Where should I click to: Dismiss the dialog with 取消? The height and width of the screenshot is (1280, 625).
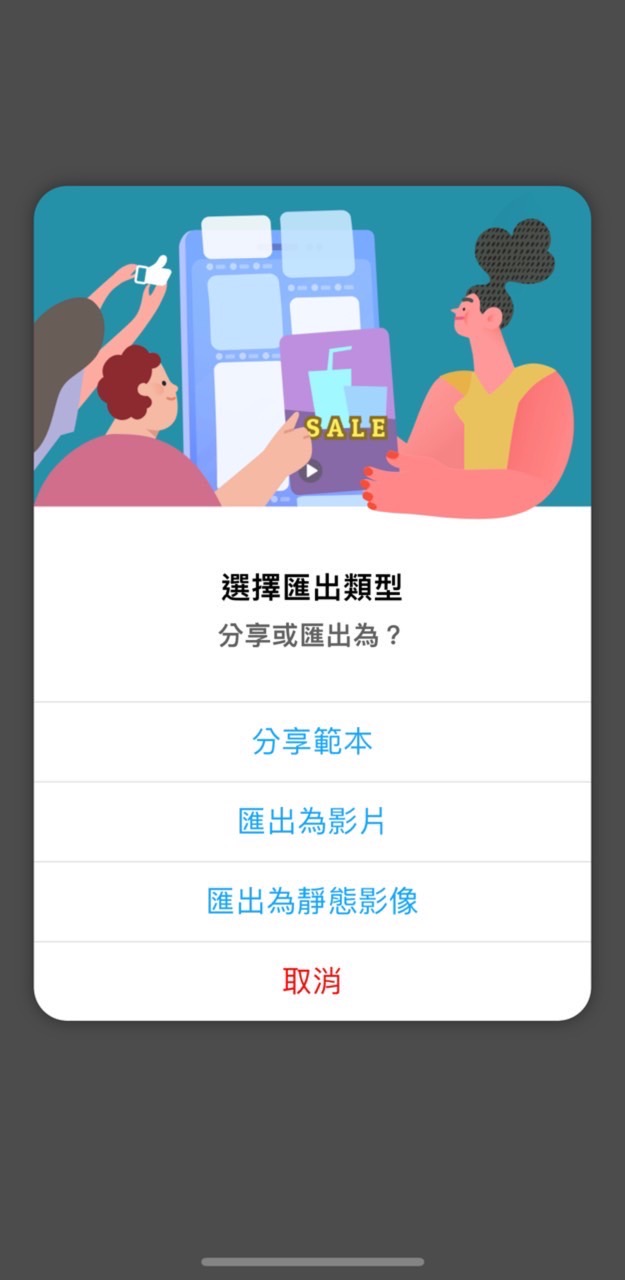[312, 981]
